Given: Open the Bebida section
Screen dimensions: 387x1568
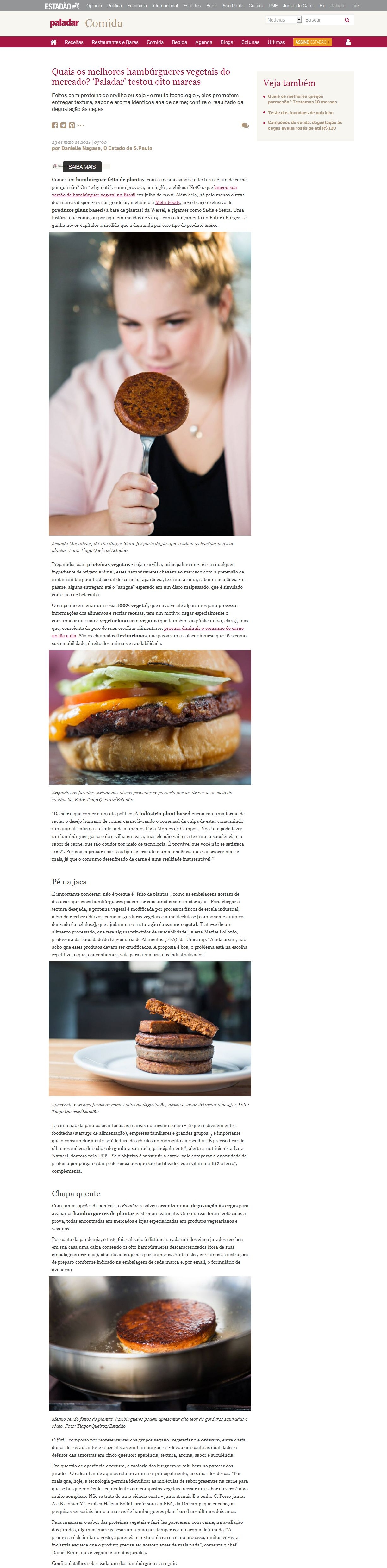Looking at the screenshot, I should [x=179, y=43].
